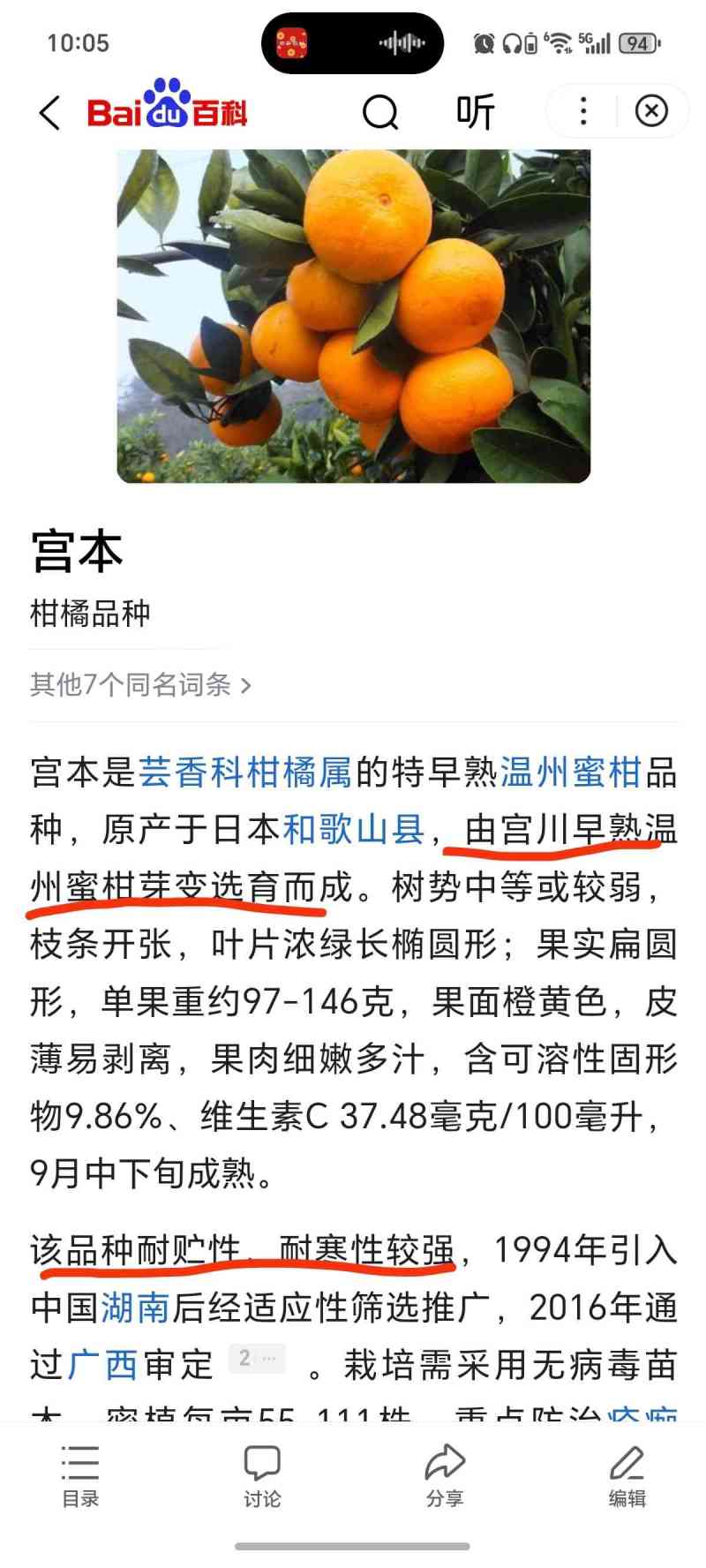
Task: Open the 芸香科 link
Action: (x=192, y=773)
